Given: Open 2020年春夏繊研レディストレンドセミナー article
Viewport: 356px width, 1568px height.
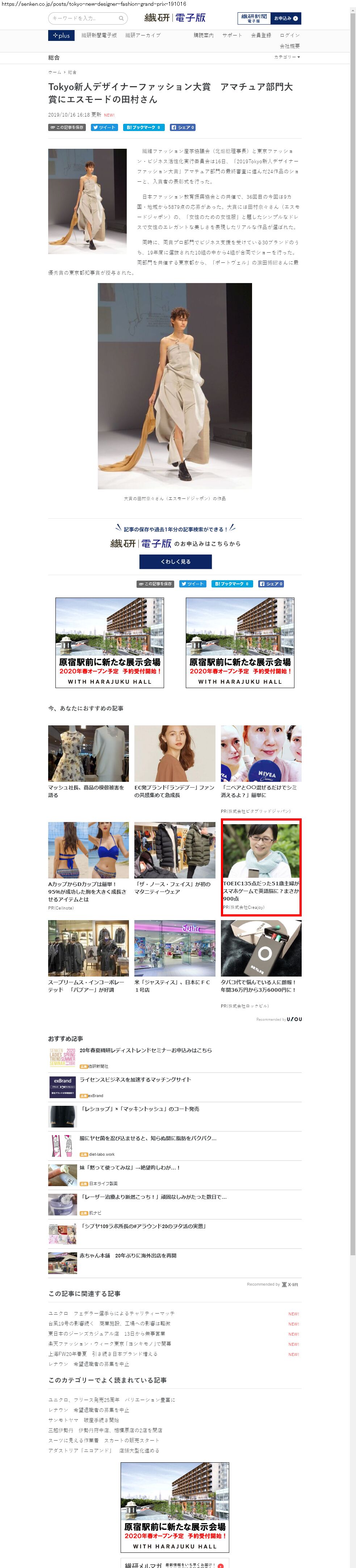Looking at the screenshot, I should pos(146,1050).
